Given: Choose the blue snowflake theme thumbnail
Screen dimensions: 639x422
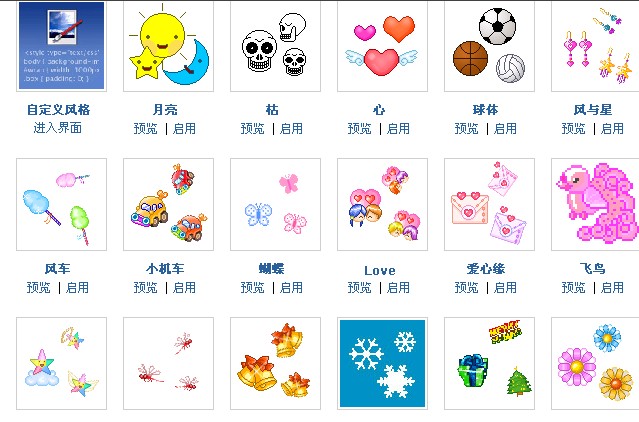Looking at the screenshot, I should (x=382, y=364).
